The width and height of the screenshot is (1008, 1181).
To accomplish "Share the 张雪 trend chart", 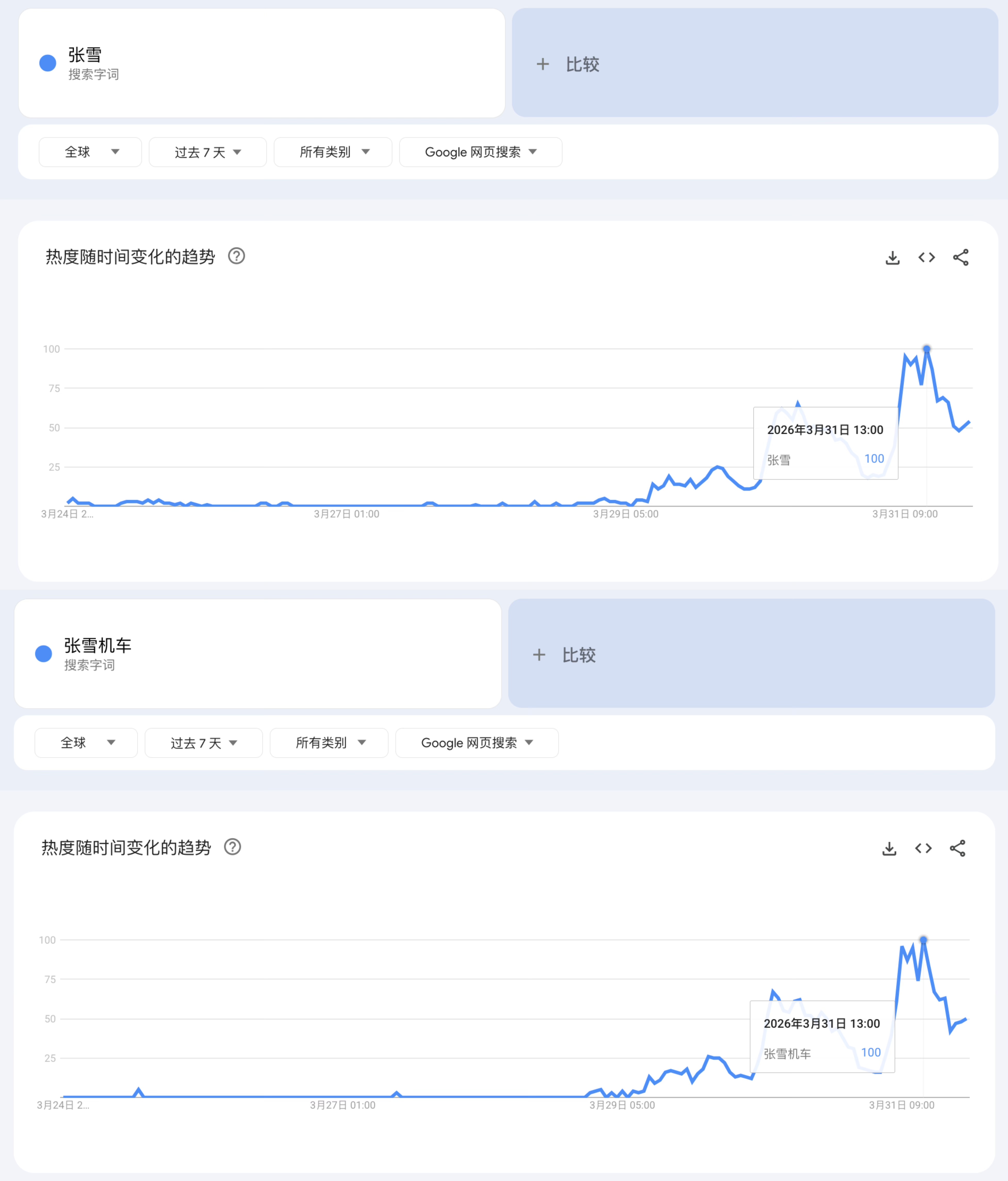I will click(961, 257).
